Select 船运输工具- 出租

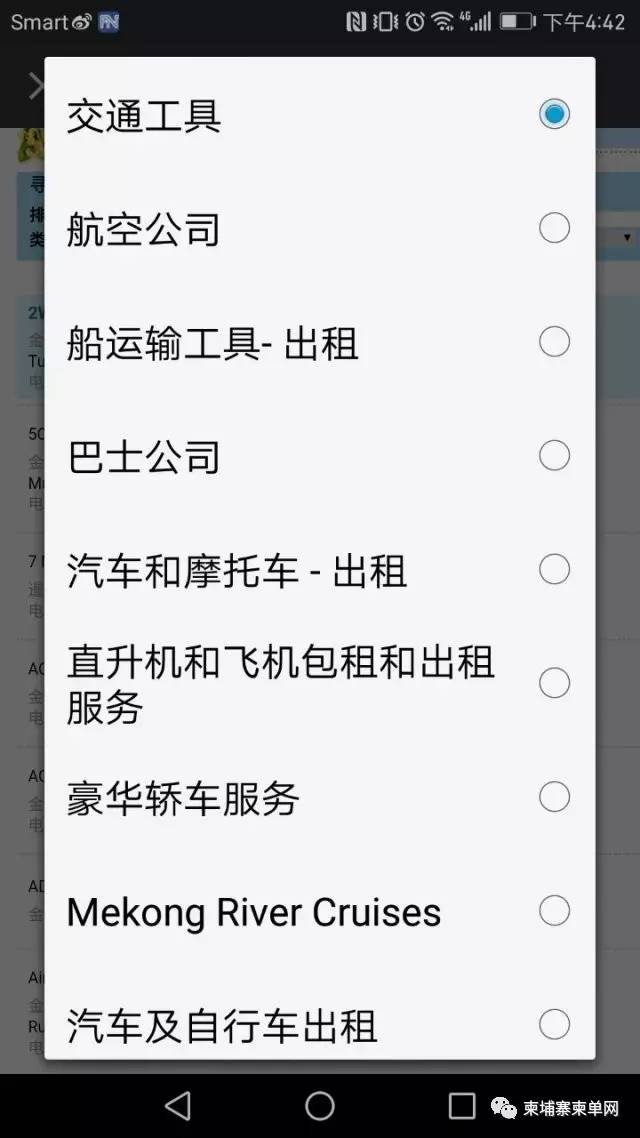coord(319,342)
